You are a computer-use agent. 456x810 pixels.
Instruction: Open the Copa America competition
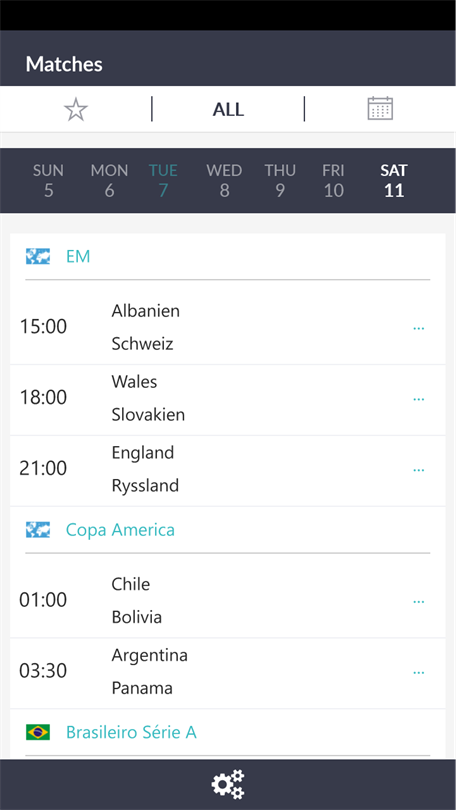[x=228, y=530]
